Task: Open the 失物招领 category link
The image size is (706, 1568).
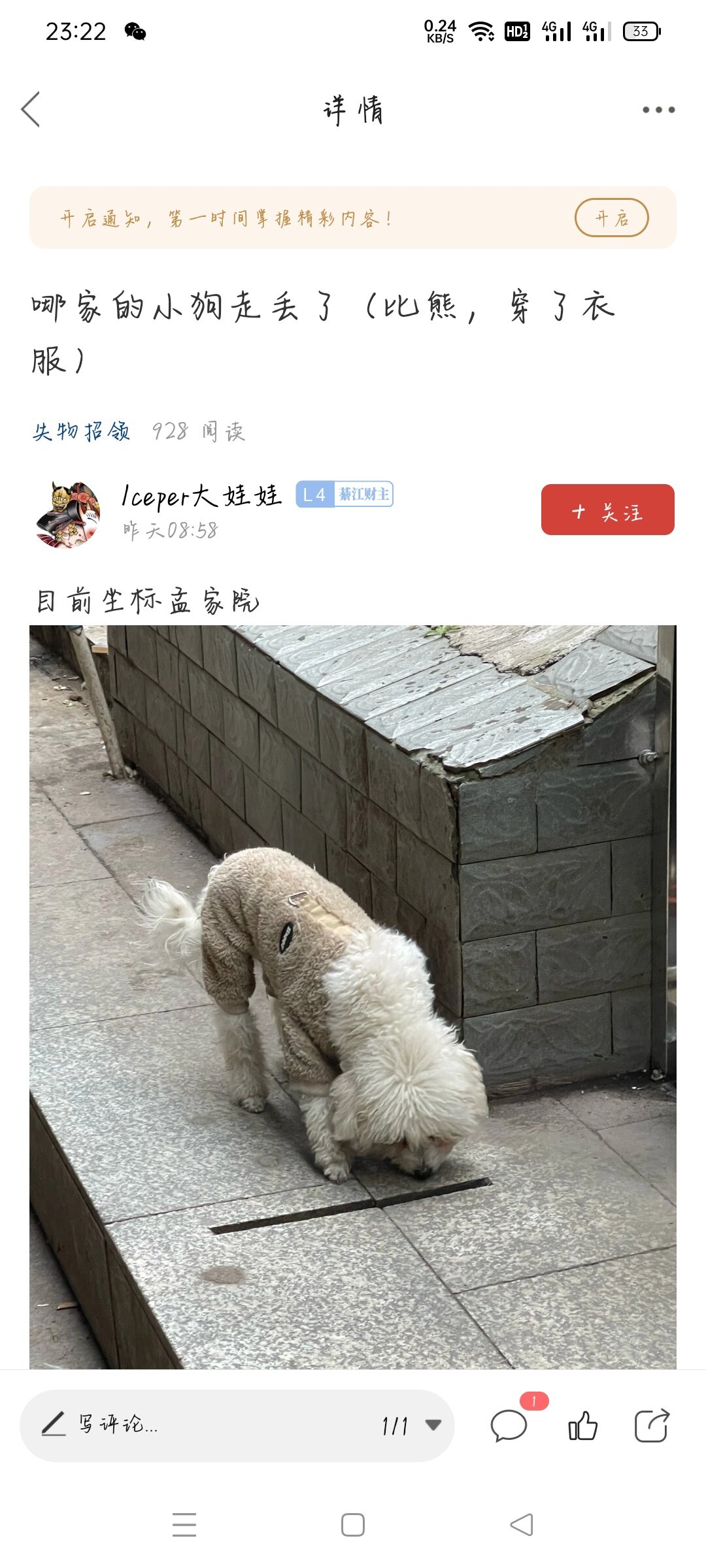Action: click(82, 431)
